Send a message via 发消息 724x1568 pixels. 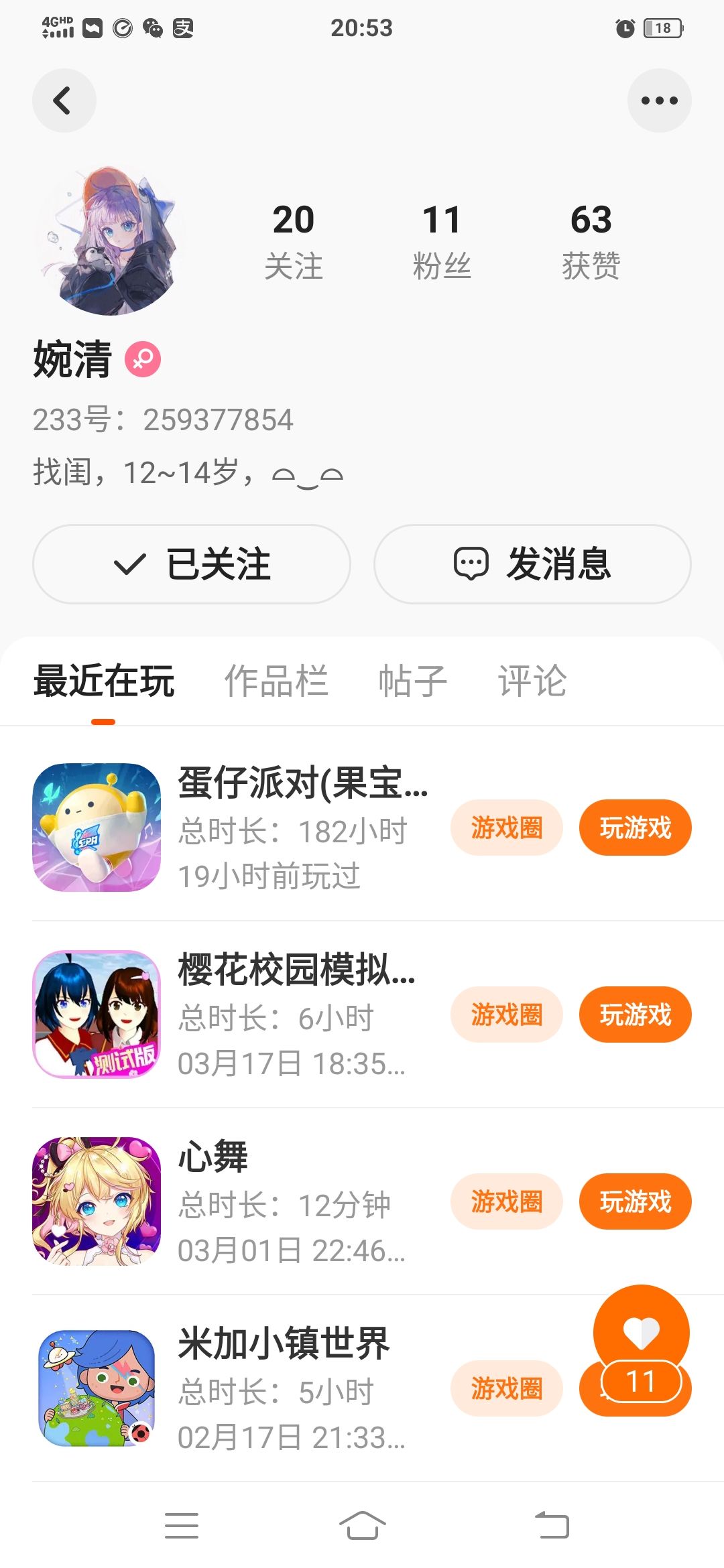point(532,564)
